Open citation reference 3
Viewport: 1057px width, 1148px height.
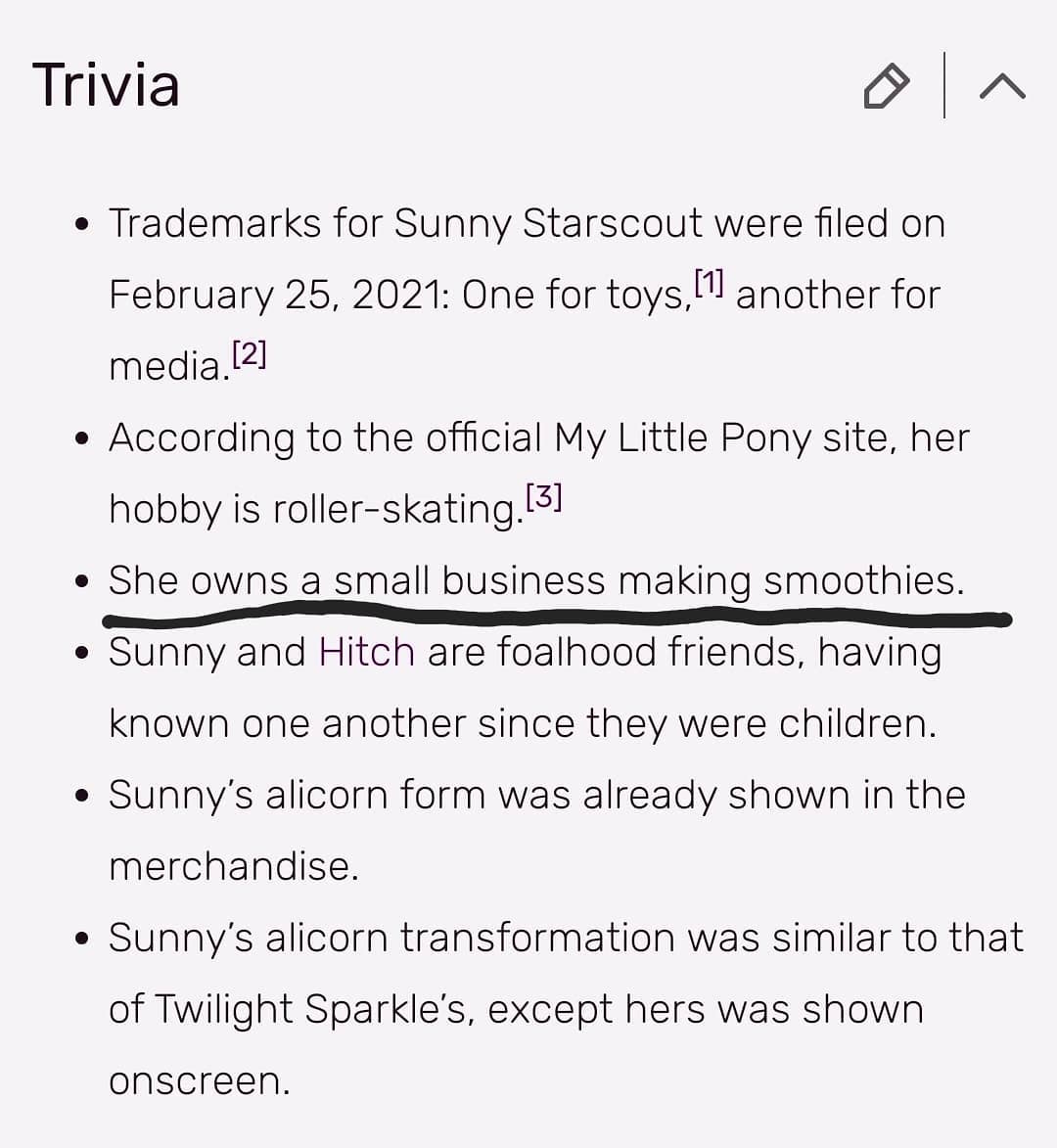pos(544,497)
